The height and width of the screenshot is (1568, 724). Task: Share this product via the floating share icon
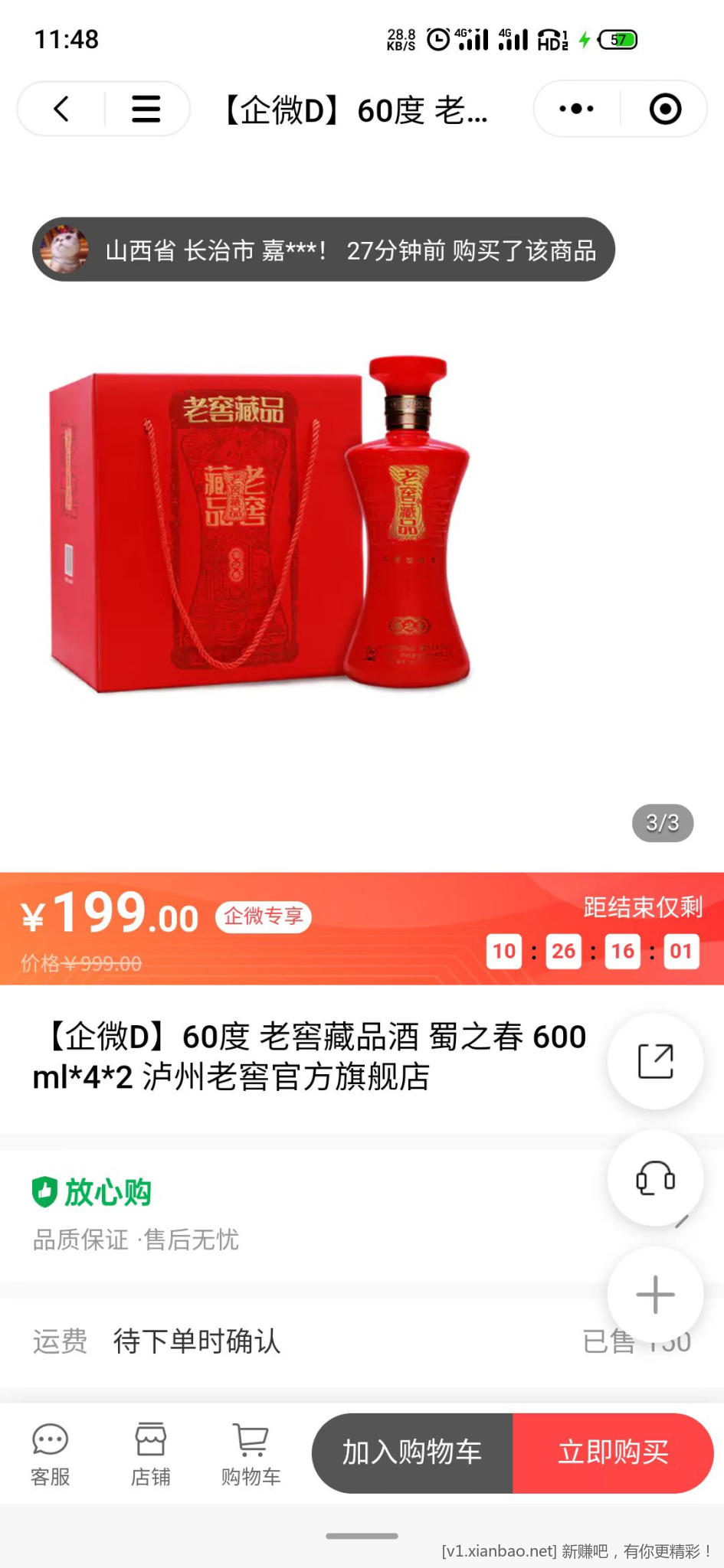coord(655,1061)
